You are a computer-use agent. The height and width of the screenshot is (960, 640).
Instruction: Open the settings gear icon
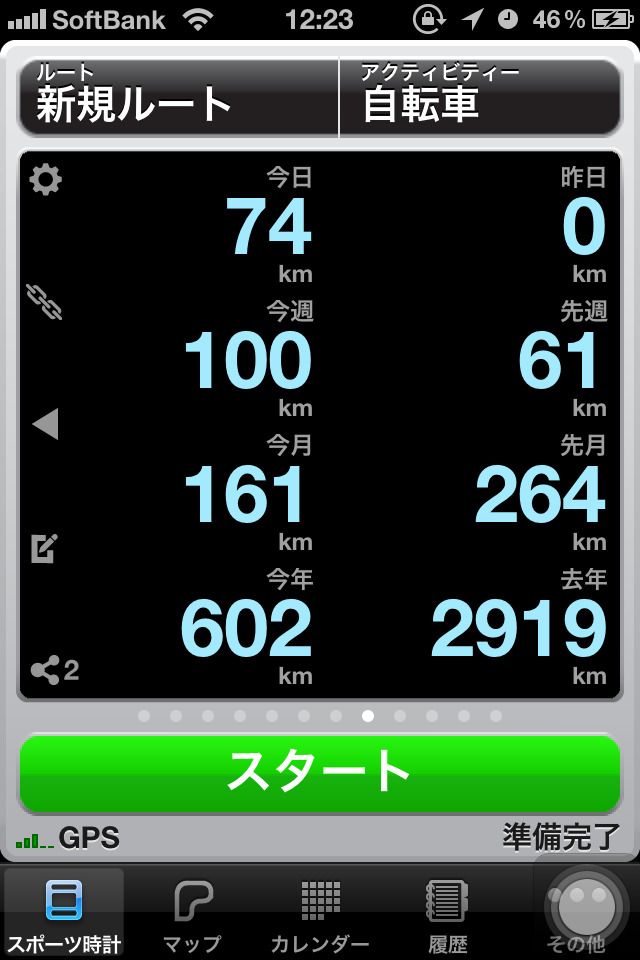[x=46, y=180]
